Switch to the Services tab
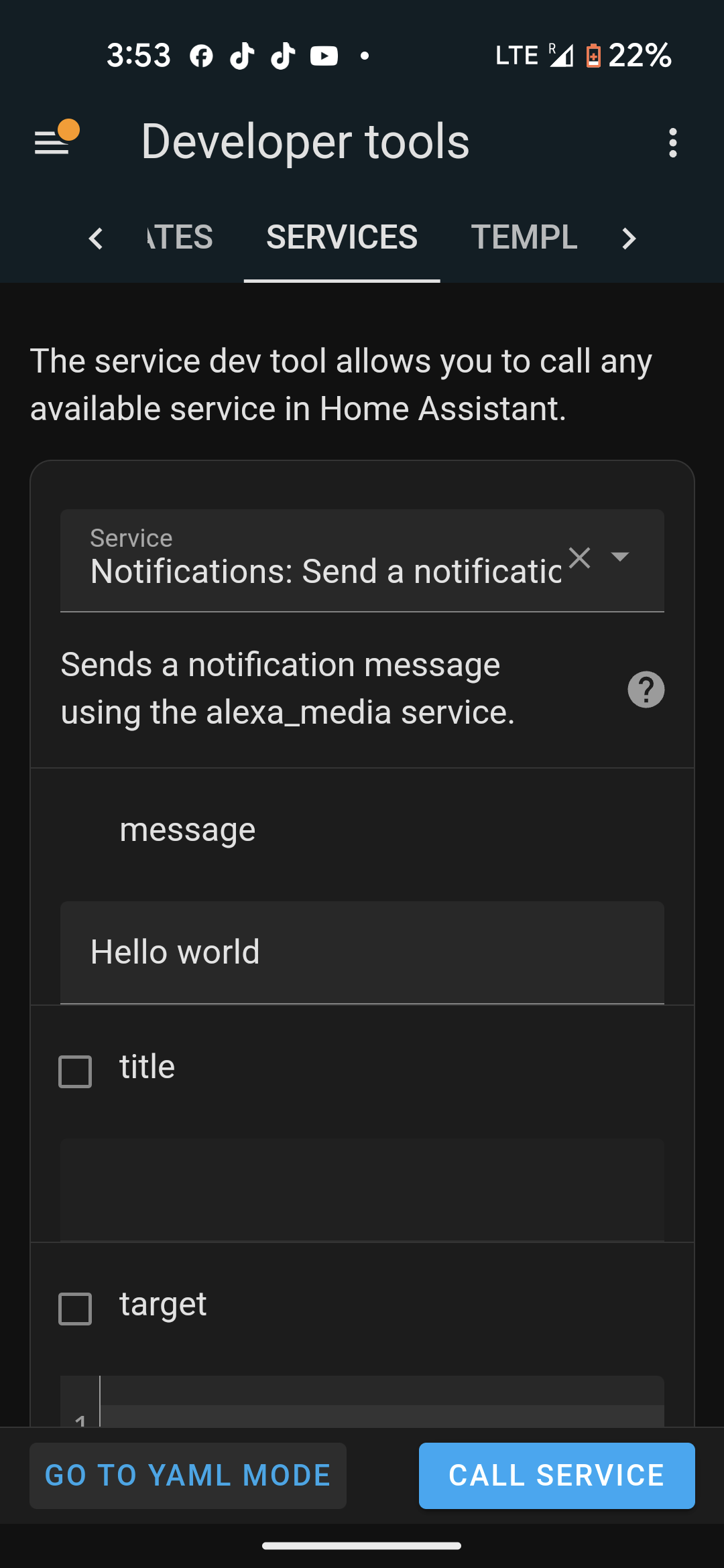 (x=342, y=237)
